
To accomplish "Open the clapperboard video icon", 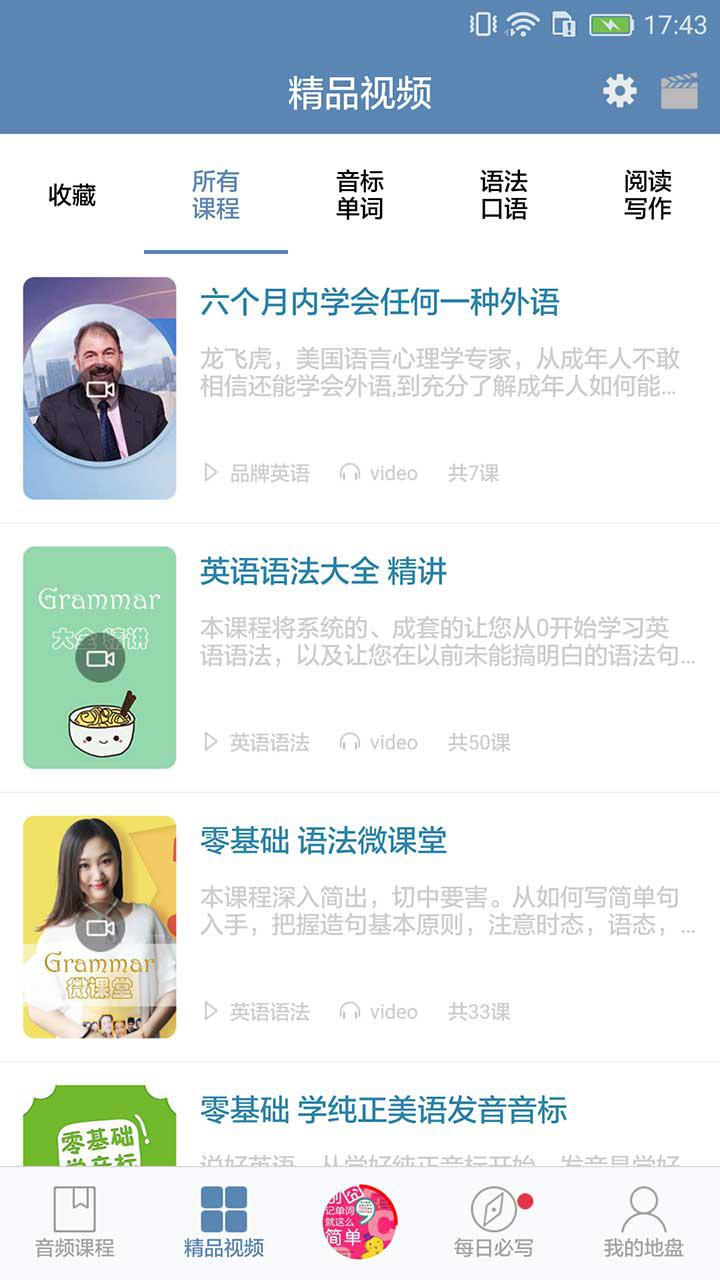I will point(679,92).
